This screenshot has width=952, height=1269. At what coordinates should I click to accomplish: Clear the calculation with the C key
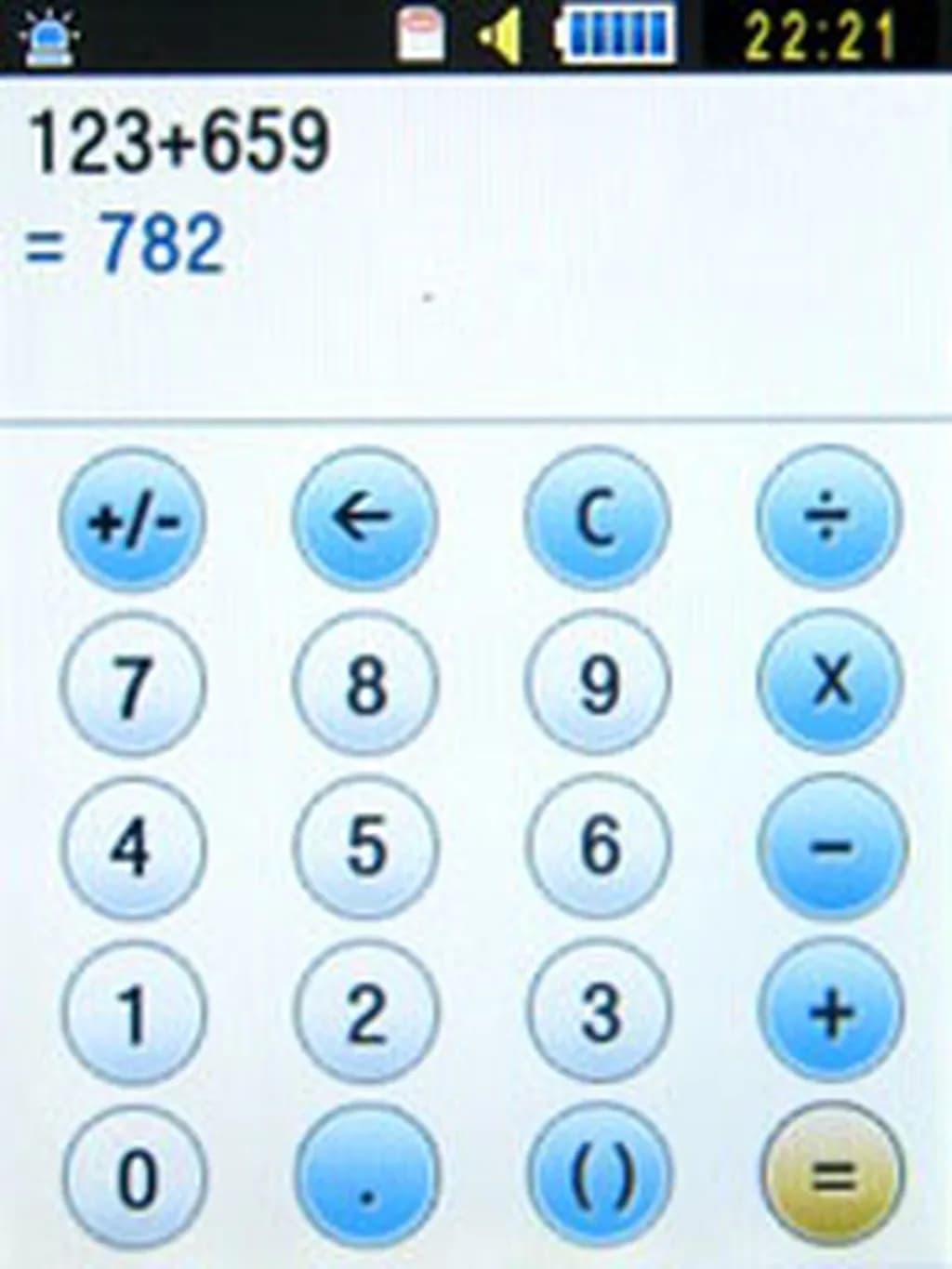[x=597, y=519]
